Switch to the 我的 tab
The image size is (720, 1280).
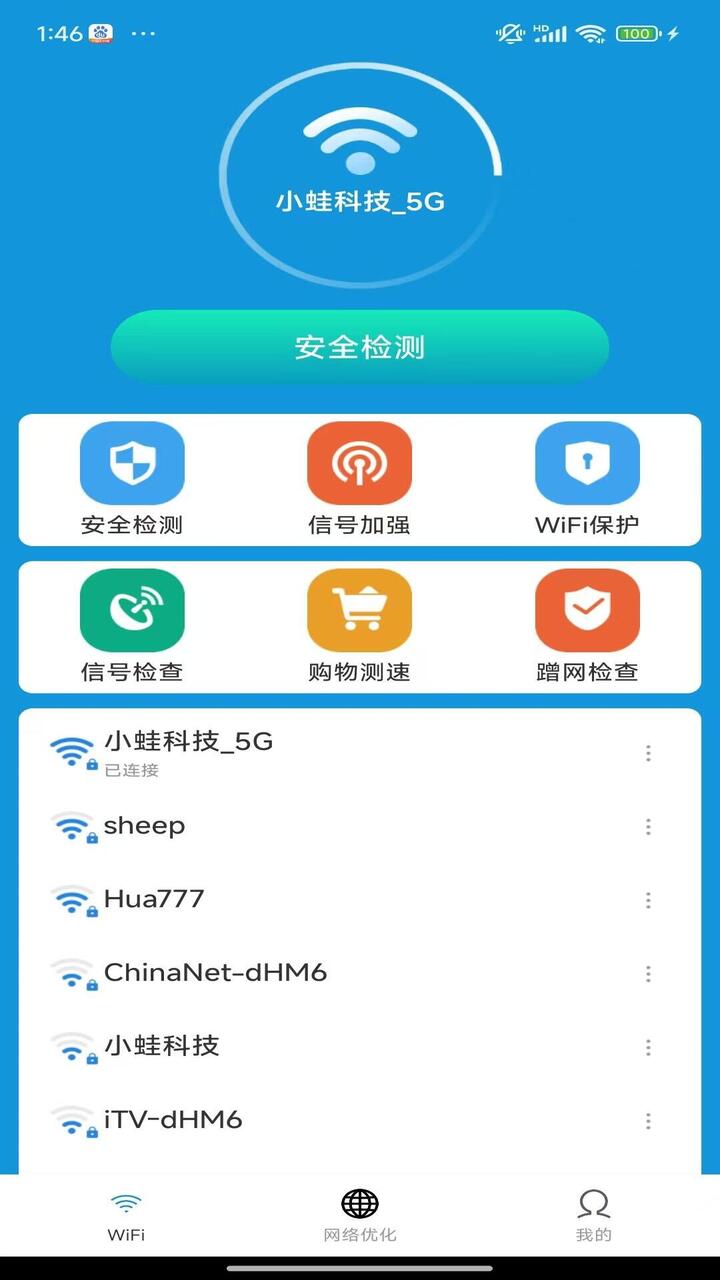[593, 1215]
